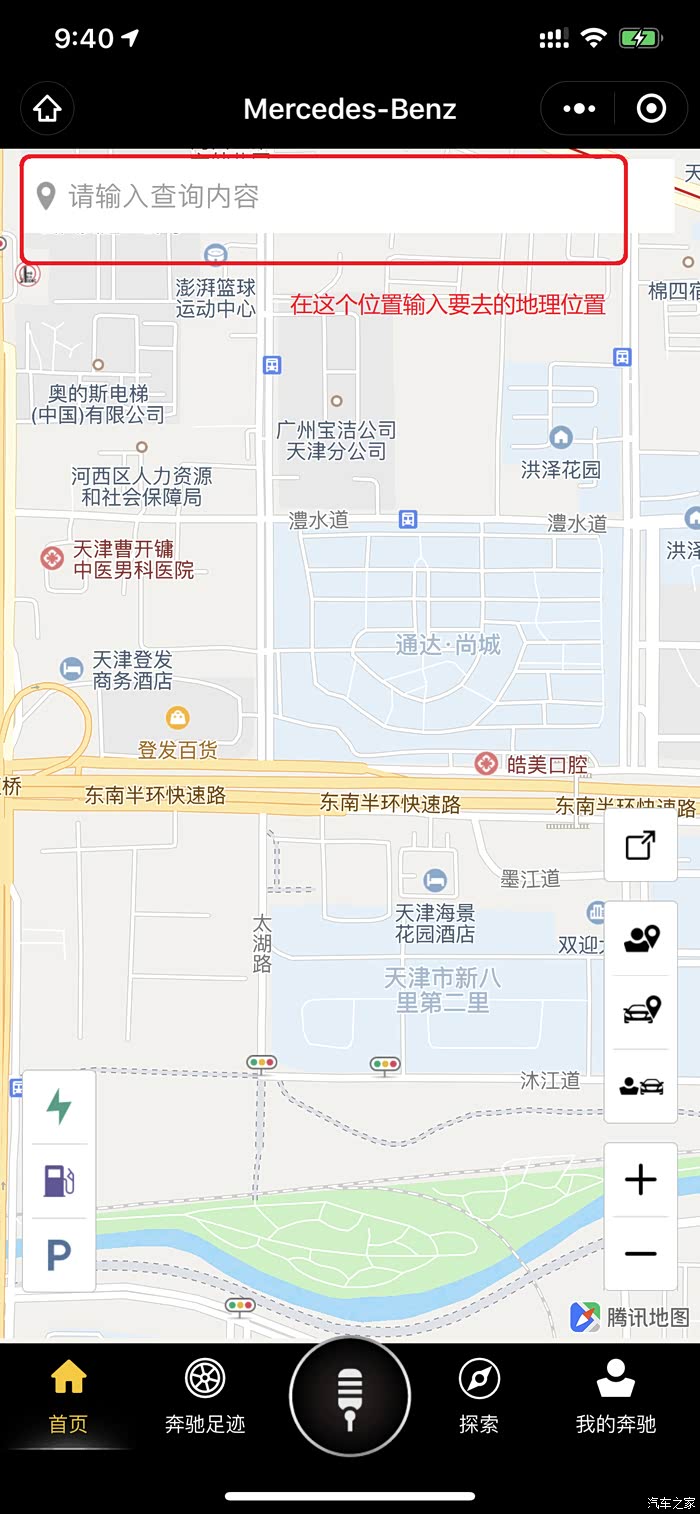Zoom out the map with the minus button
The width and height of the screenshot is (700, 1514).
640,1253
